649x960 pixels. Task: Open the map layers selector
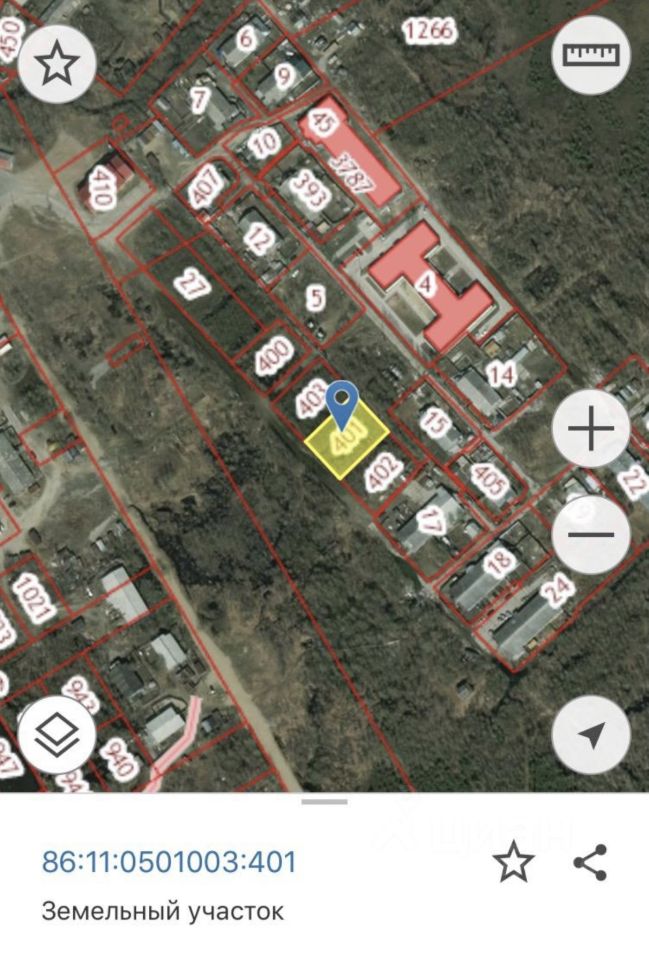57,736
